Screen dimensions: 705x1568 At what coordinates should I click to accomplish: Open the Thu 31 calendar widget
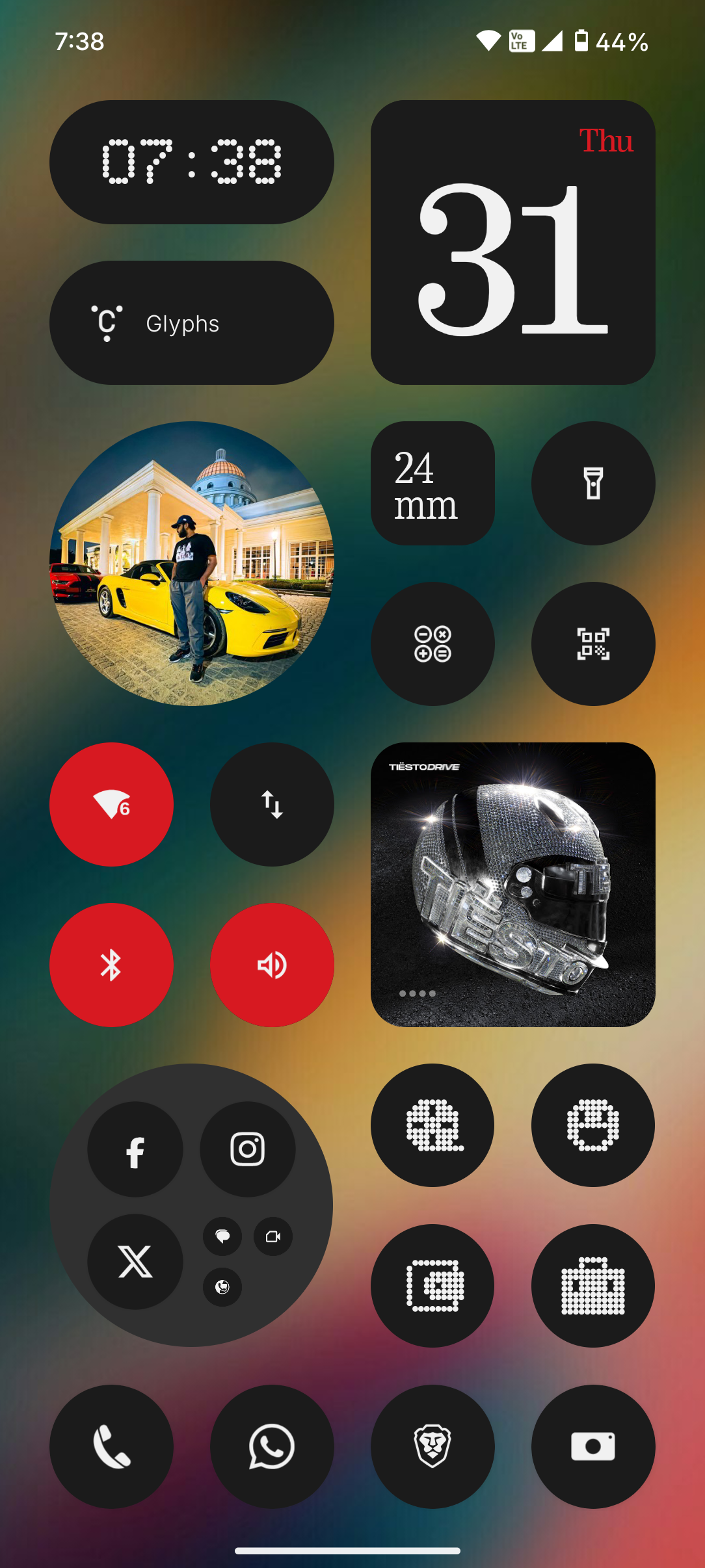click(512, 242)
